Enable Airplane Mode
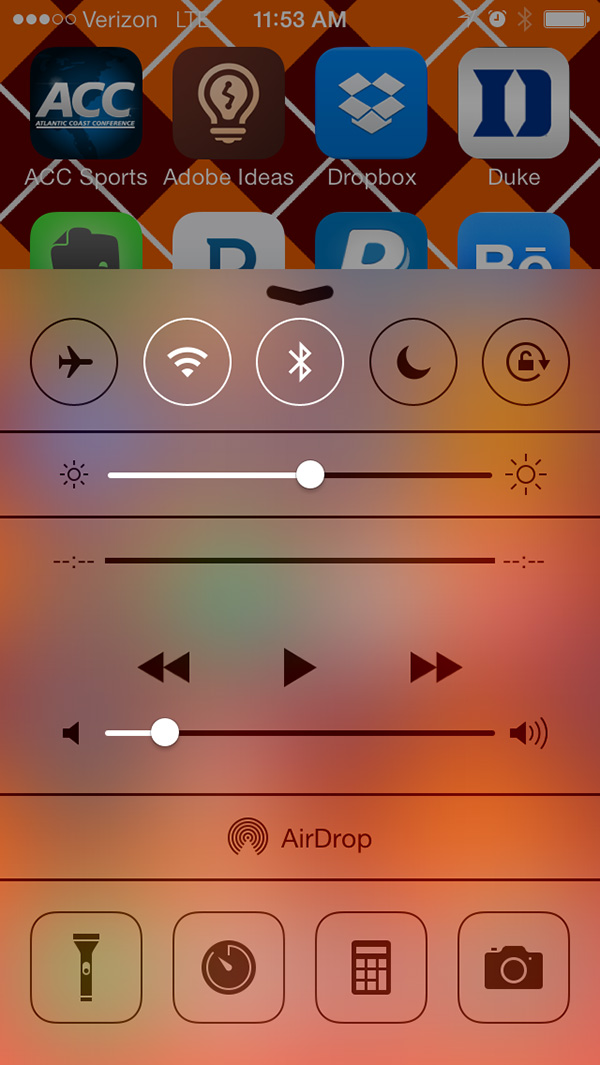600x1065 pixels. [x=74, y=362]
